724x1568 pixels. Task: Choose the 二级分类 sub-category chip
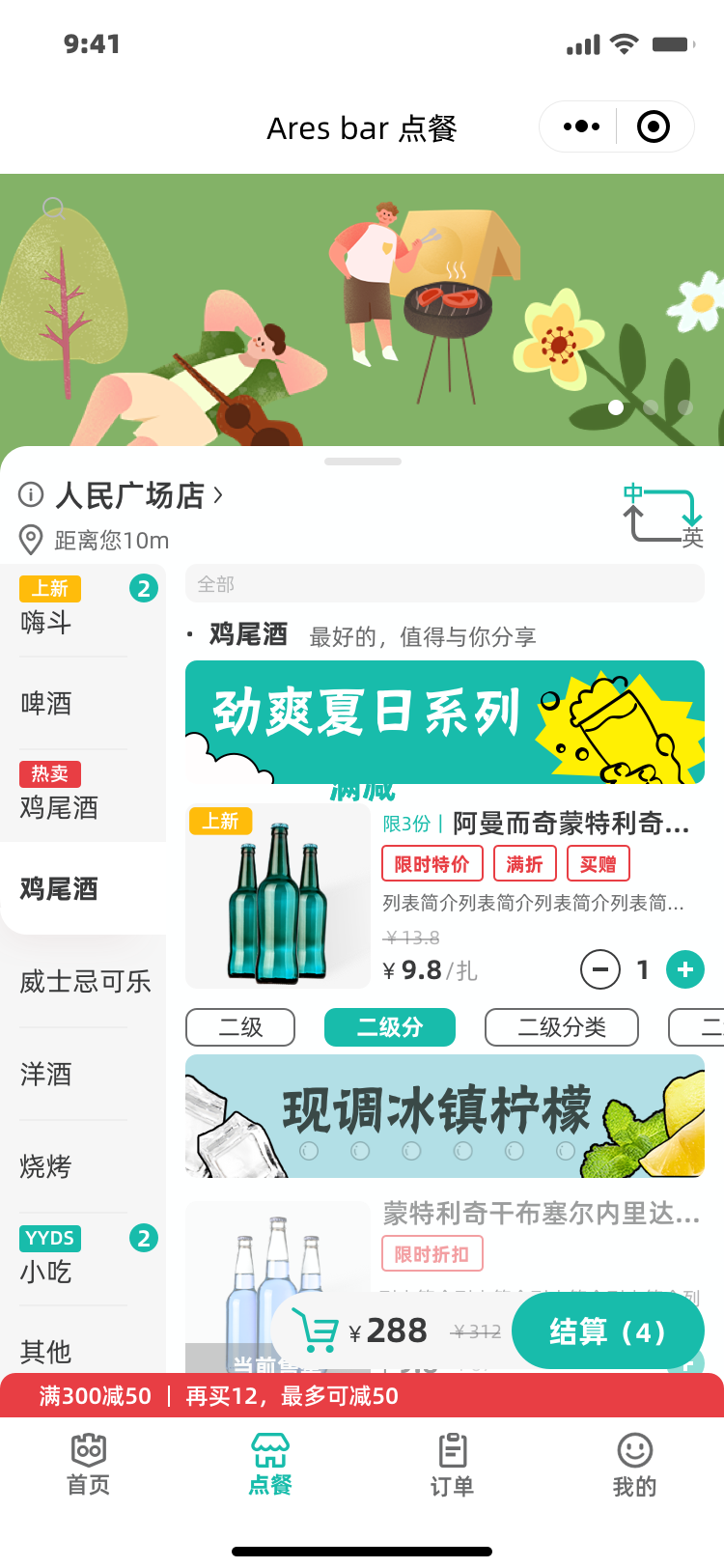pyautogui.click(x=561, y=1027)
